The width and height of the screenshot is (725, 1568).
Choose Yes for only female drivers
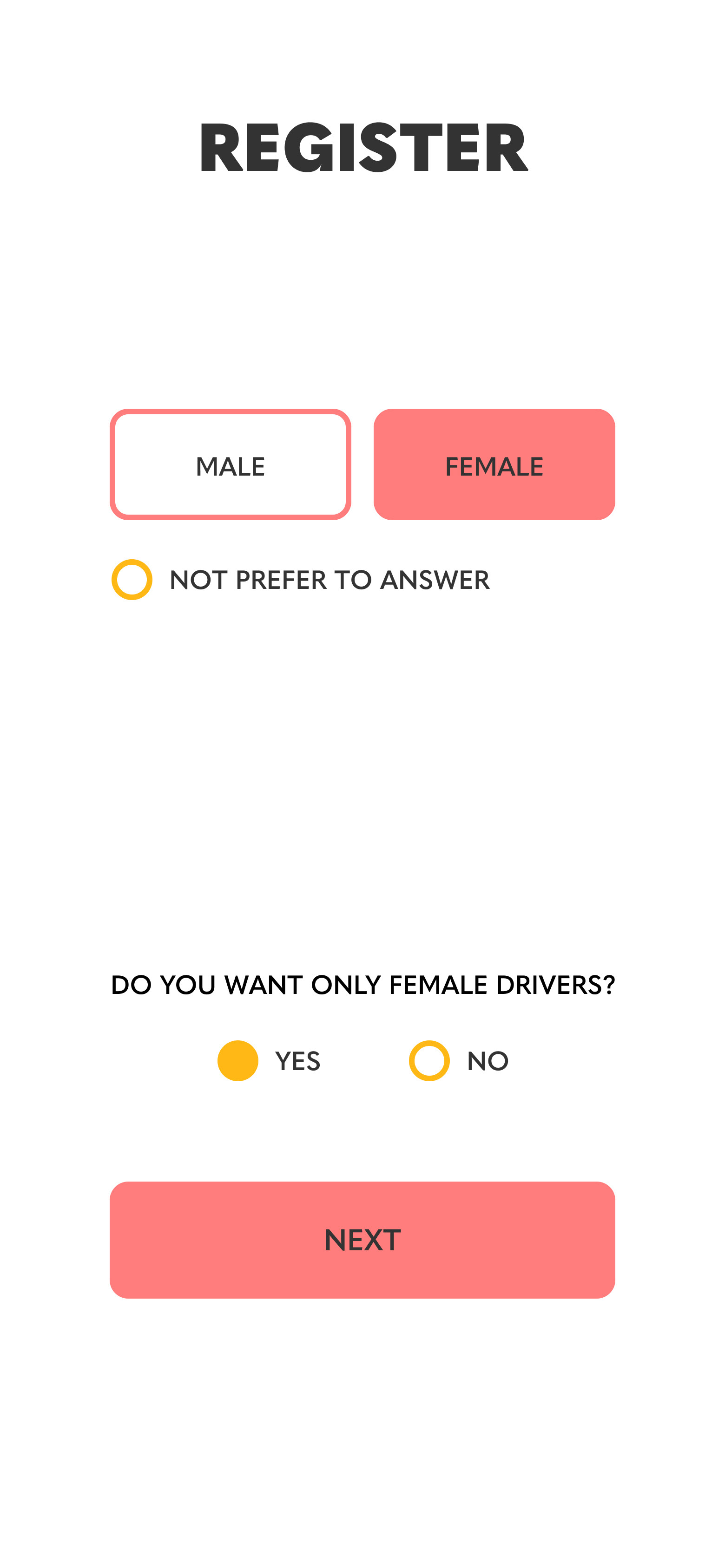click(x=238, y=1061)
